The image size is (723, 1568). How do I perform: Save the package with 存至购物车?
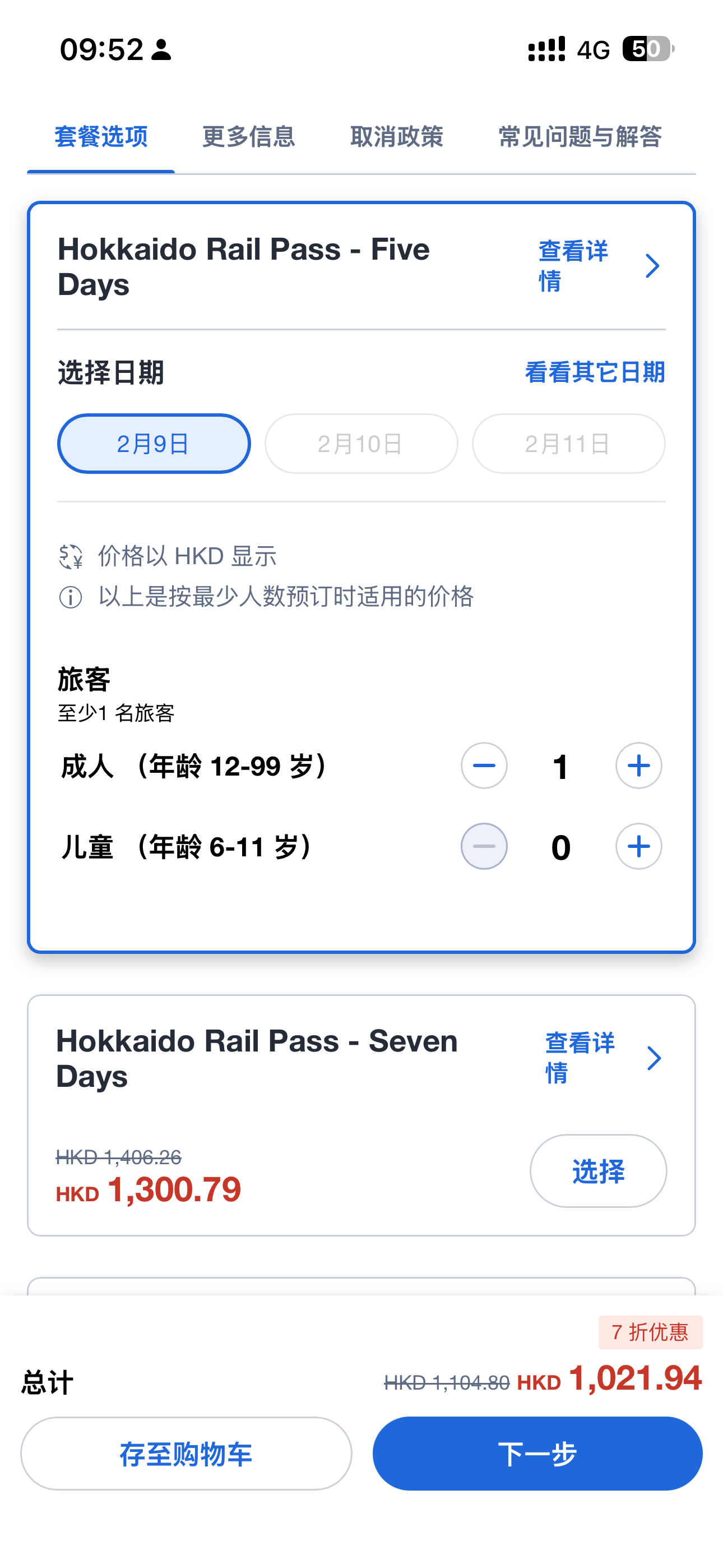(186, 1454)
